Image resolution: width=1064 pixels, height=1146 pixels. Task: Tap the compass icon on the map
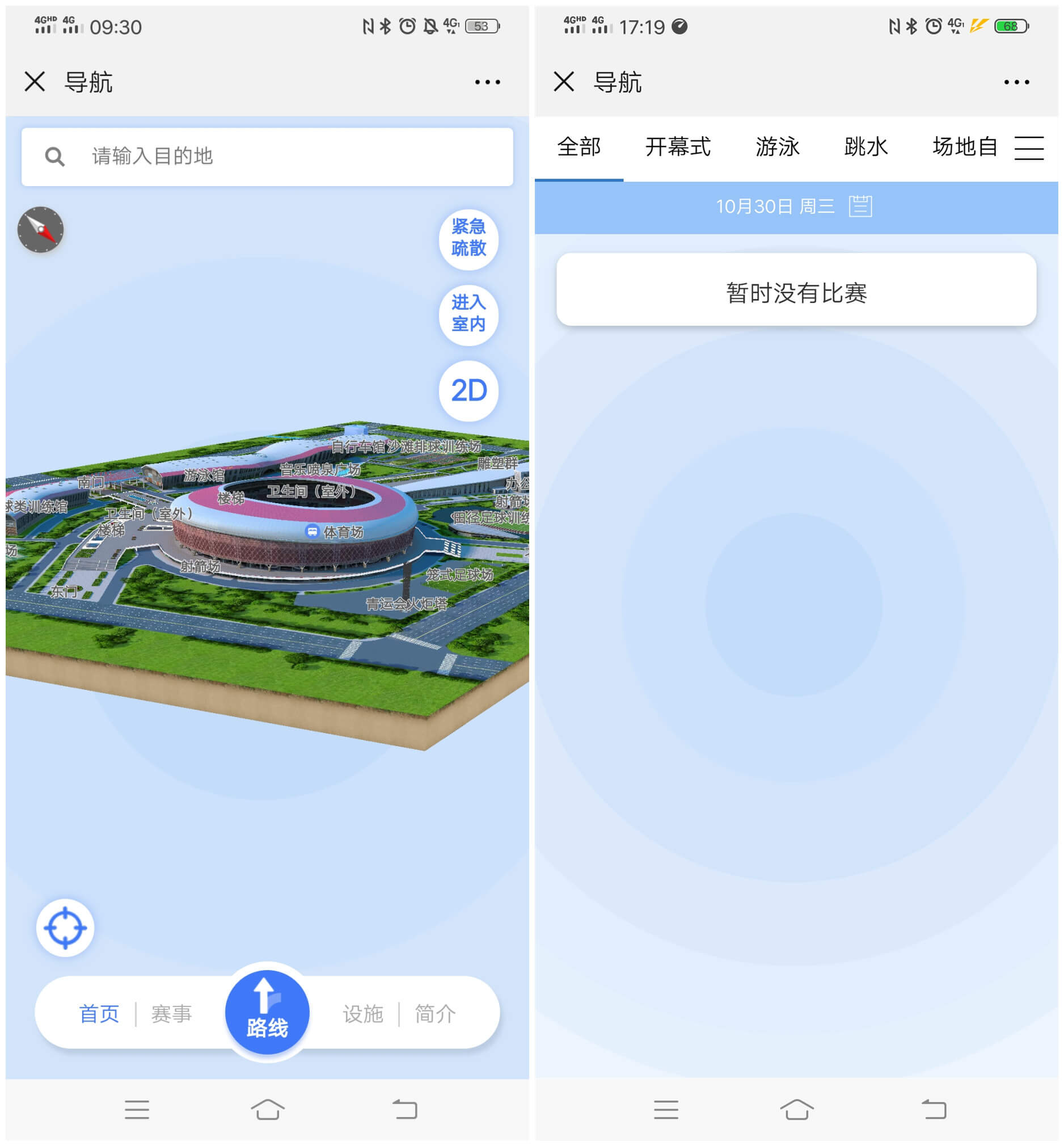(x=40, y=230)
